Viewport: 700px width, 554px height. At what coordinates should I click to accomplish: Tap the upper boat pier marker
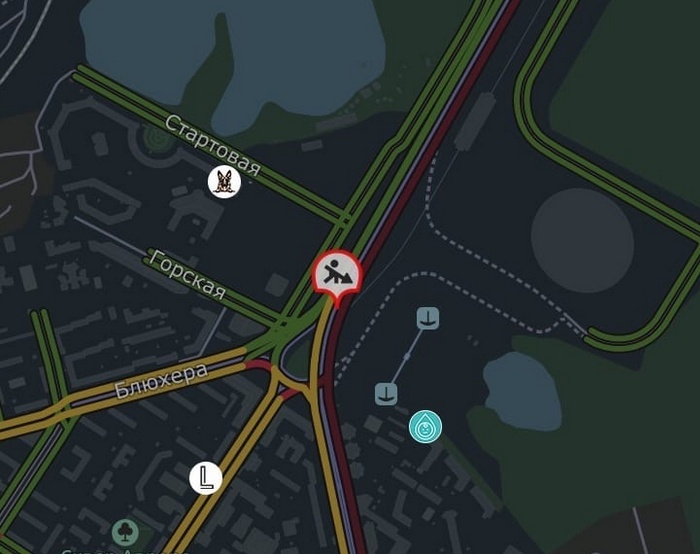tap(427, 319)
